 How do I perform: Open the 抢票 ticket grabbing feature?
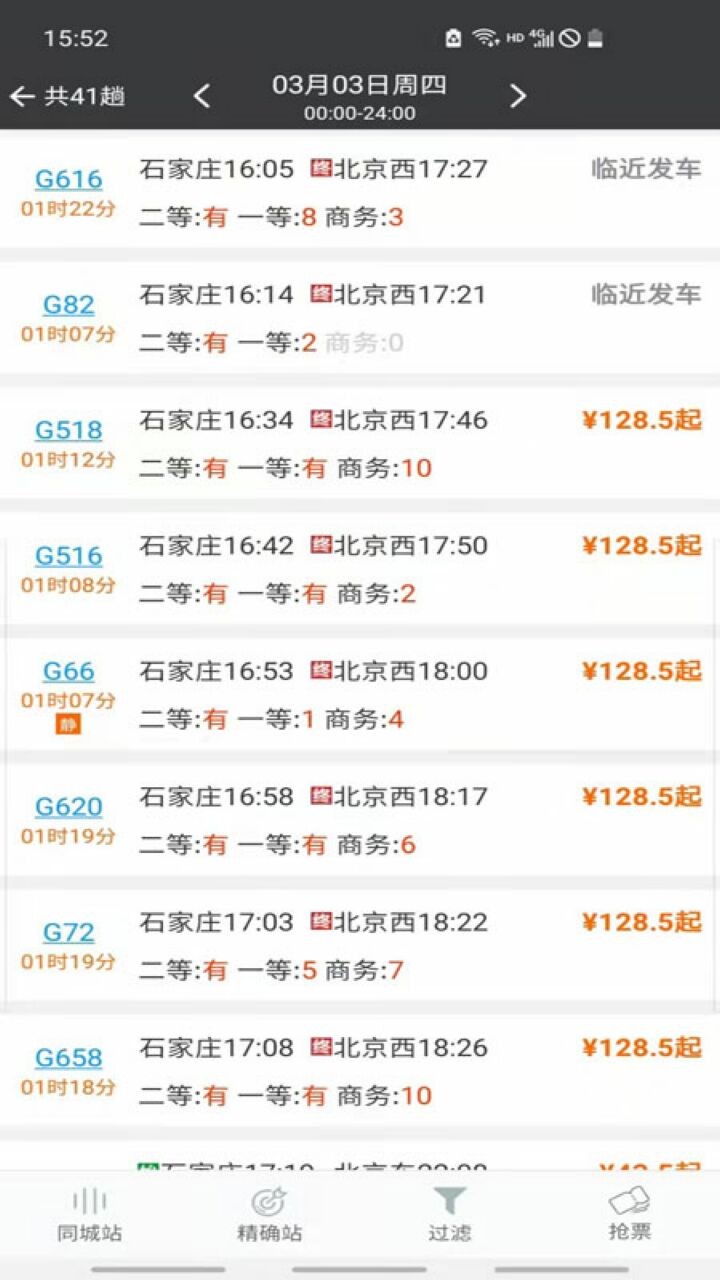coord(629,1214)
